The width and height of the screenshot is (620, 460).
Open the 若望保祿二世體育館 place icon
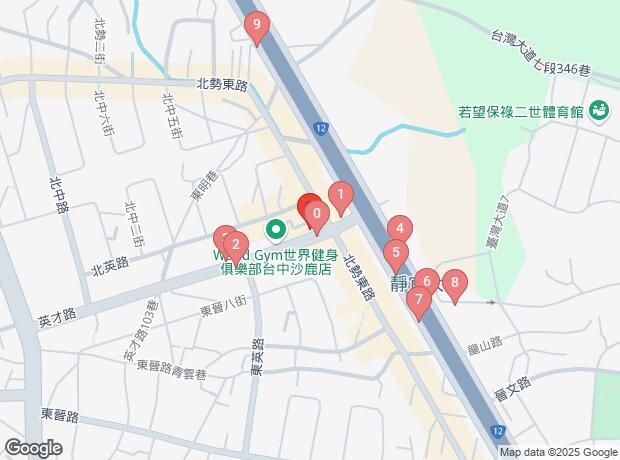coord(599,109)
